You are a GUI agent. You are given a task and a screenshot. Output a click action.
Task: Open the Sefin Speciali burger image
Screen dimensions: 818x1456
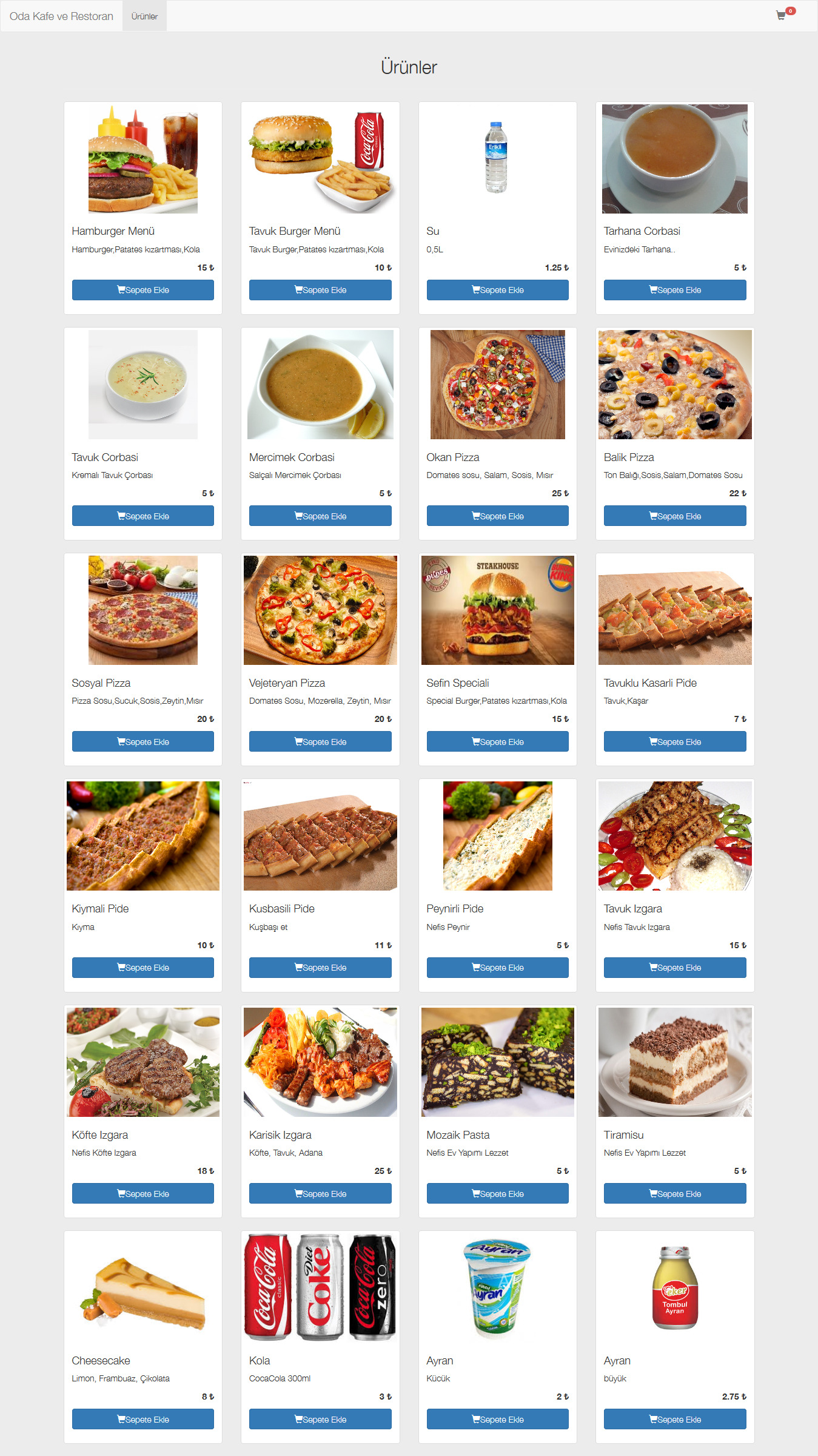click(x=497, y=610)
